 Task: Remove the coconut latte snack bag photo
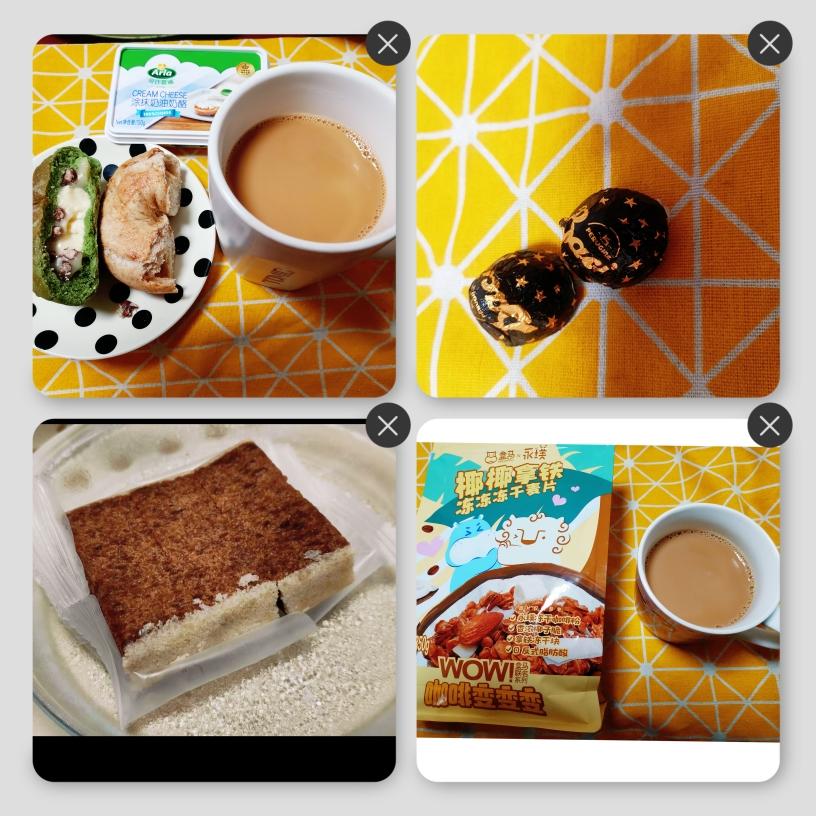coord(770,426)
